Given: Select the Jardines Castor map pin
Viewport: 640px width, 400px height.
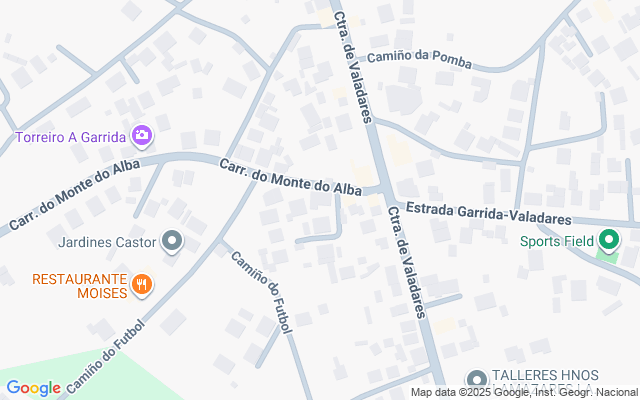Looking at the screenshot, I should pyautogui.click(x=172, y=240).
